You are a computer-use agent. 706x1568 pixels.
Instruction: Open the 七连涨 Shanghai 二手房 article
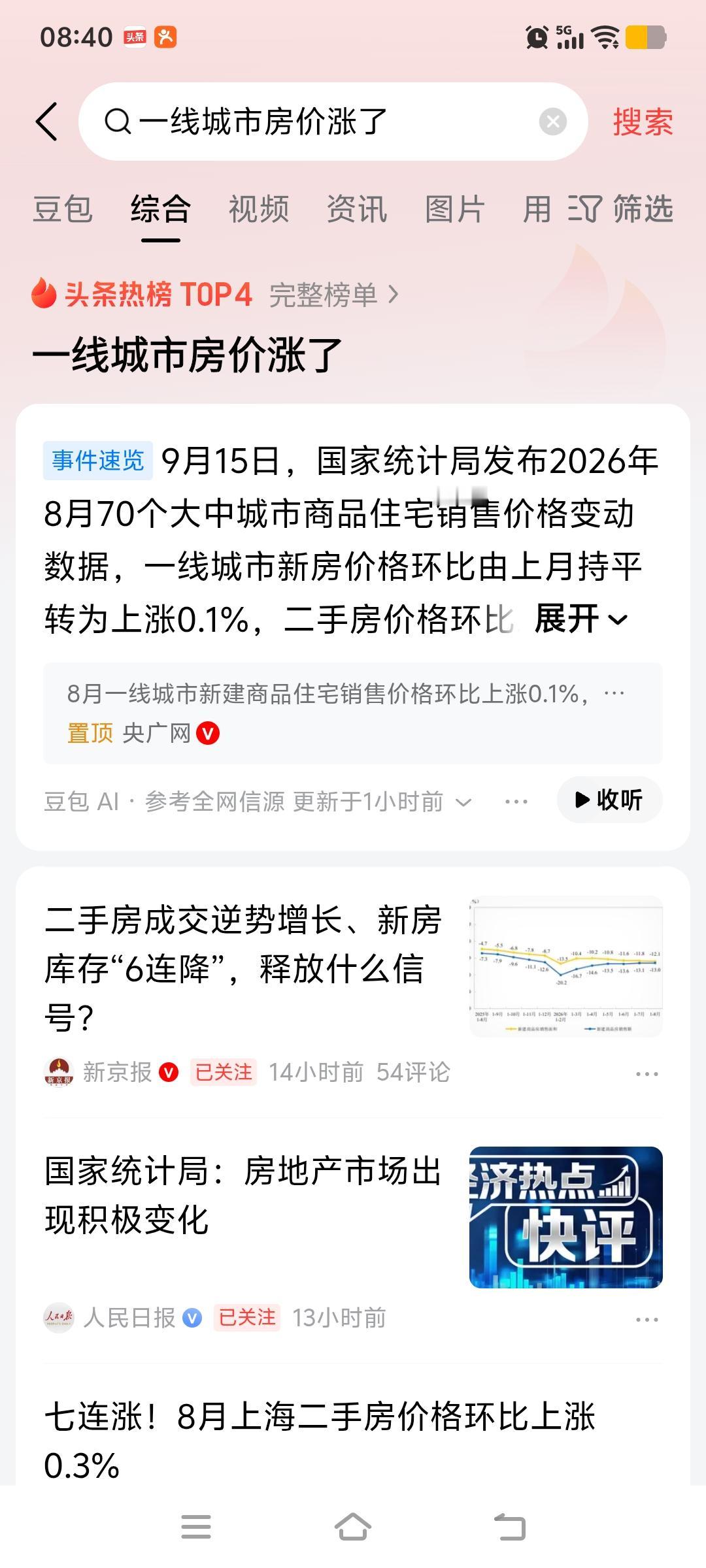pos(320,1442)
